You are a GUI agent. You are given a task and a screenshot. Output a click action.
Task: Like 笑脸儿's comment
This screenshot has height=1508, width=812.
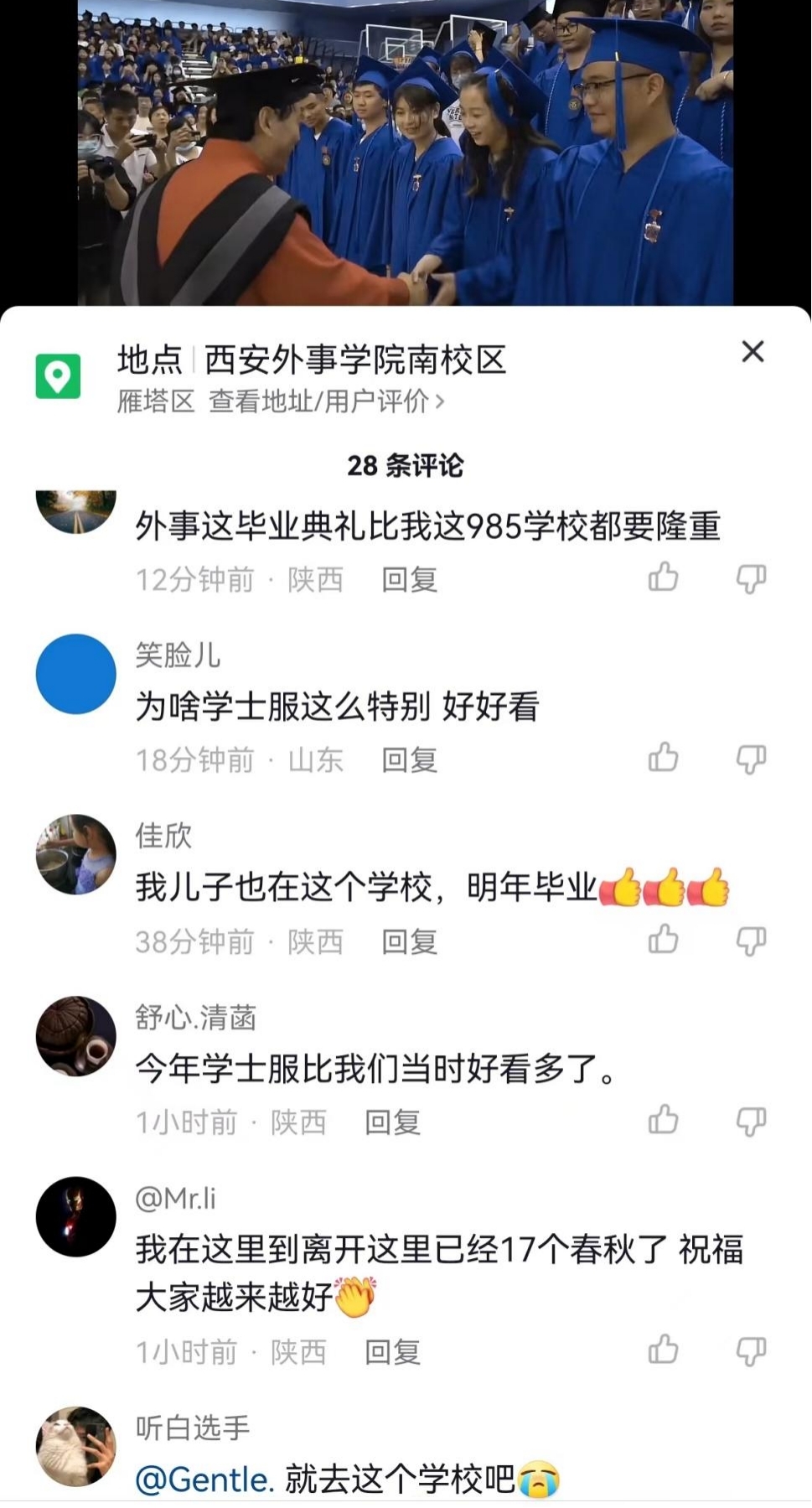[x=663, y=758]
